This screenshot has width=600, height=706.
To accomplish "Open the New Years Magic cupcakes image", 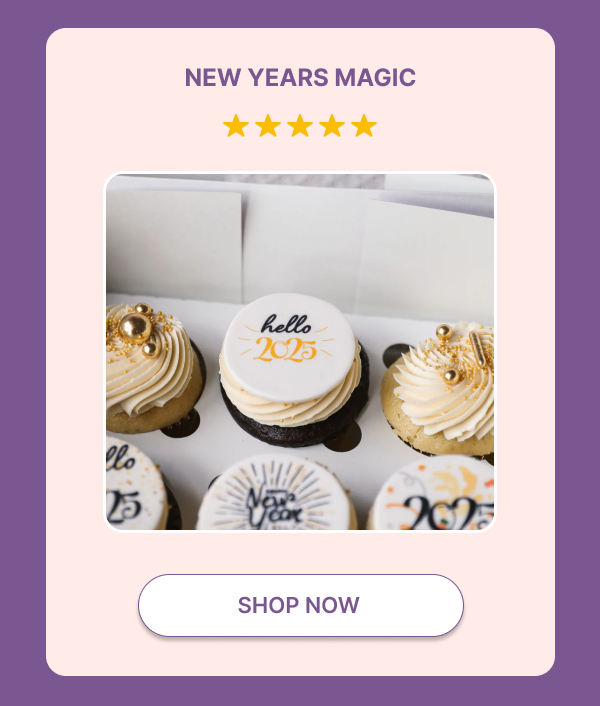I will click(x=300, y=352).
